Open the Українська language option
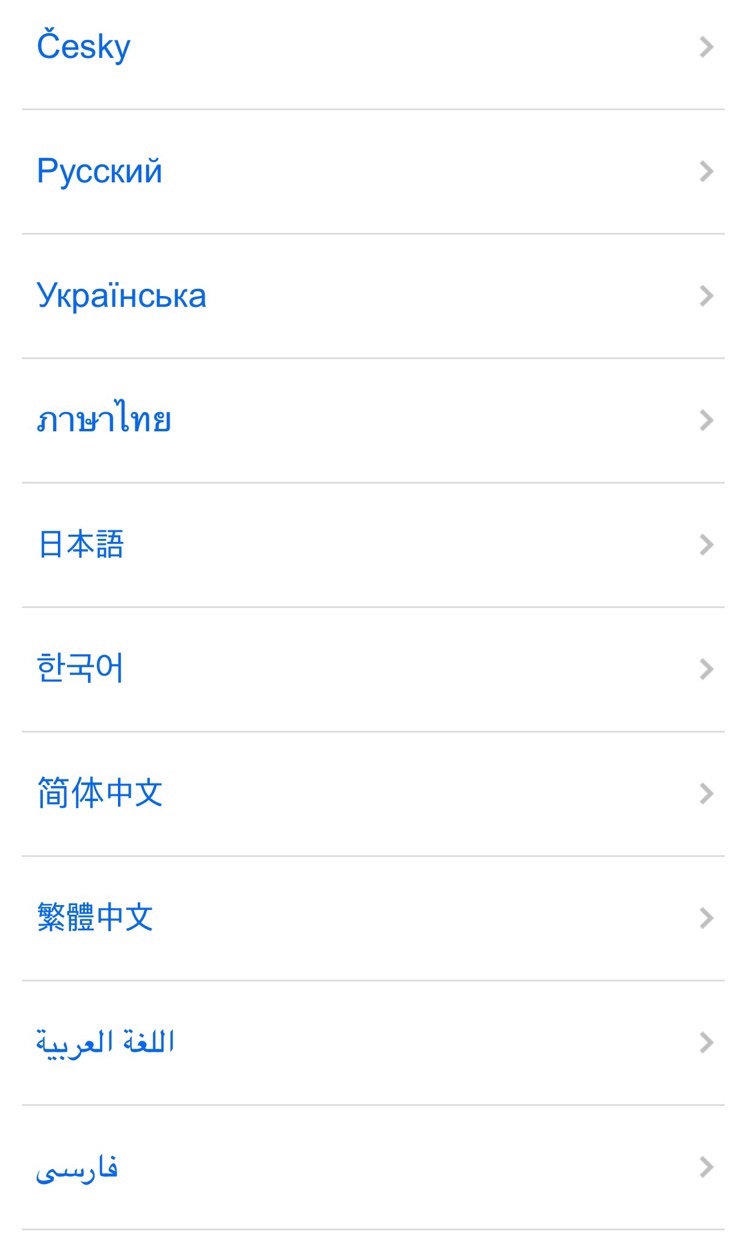The height and width of the screenshot is (1248, 740). pyautogui.click(x=121, y=296)
